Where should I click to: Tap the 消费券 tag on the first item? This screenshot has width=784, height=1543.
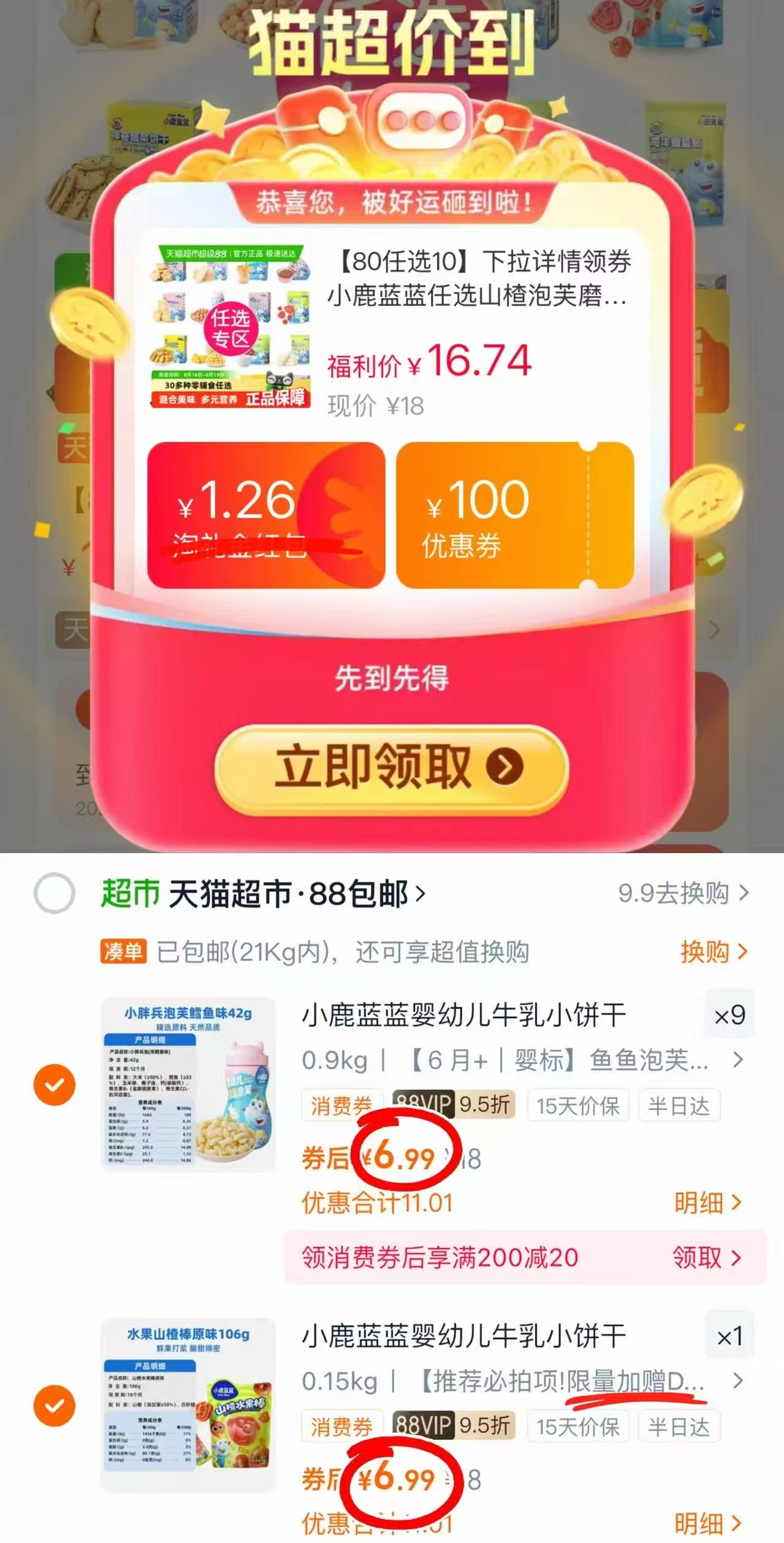click(x=341, y=1106)
